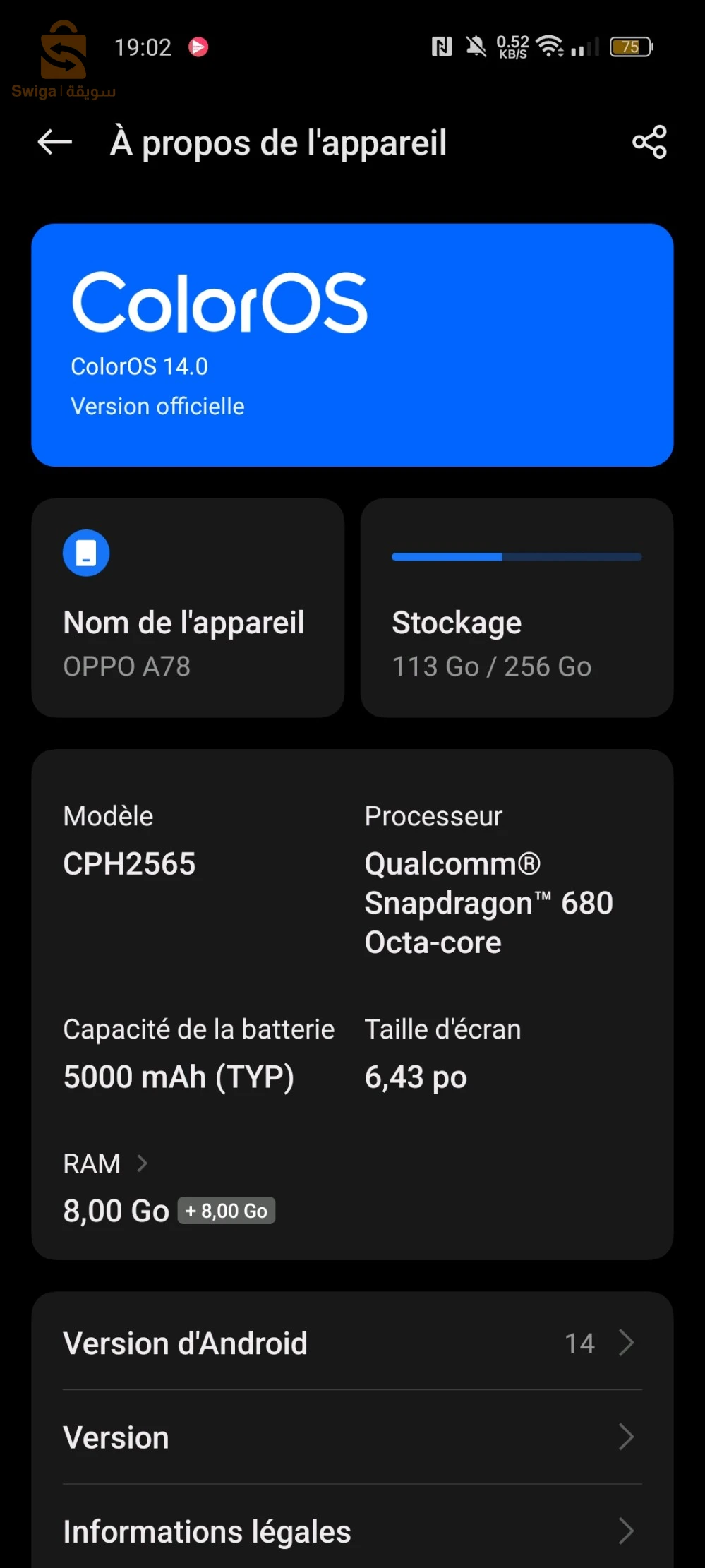This screenshot has width=705, height=1568.
Task: Share the device information
Action: [x=649, y=143]
